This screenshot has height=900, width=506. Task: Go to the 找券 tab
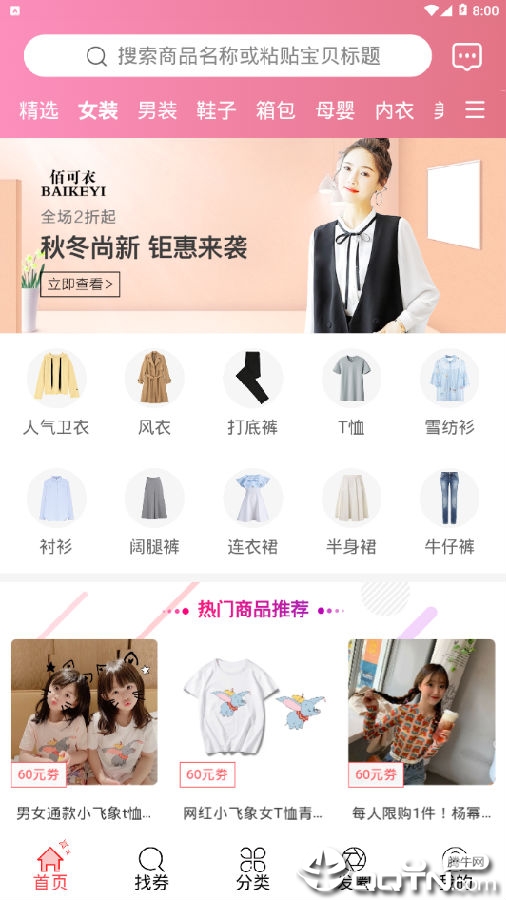pos(151,869)
